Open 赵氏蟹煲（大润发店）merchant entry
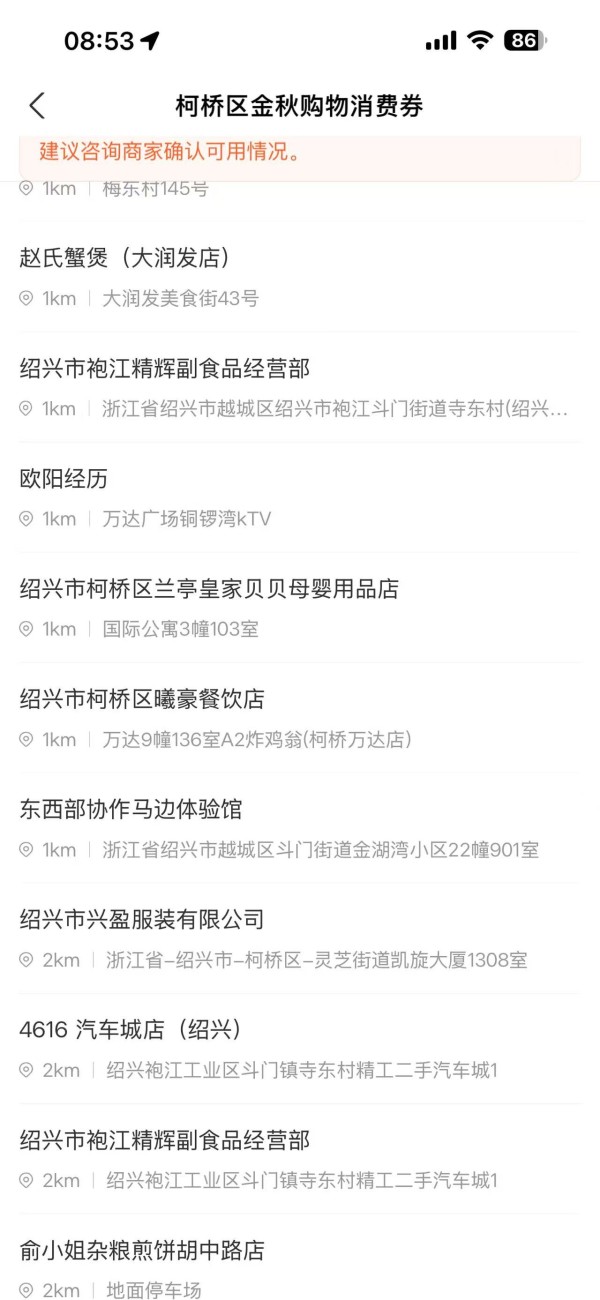The image size is (600, 1300). tap(299, 277)
